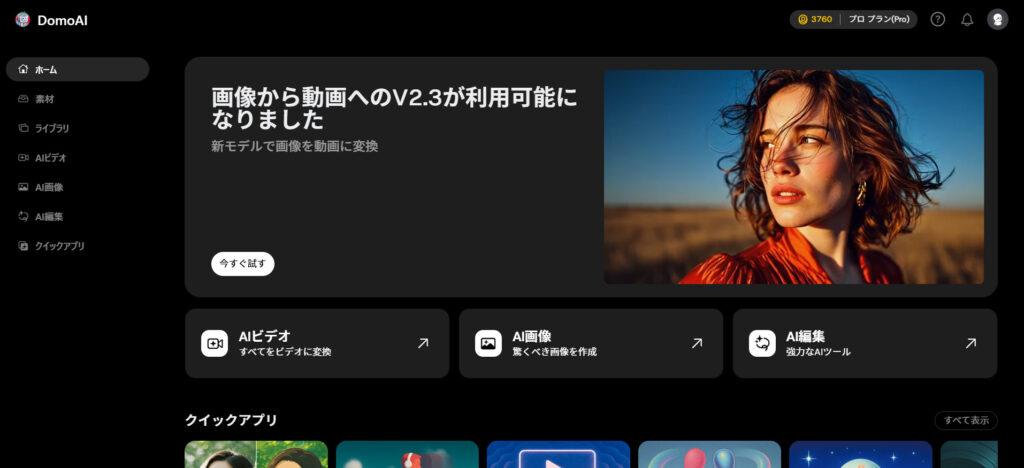The height and width of the screenshot is (468, 1024).
Task: Tap the 今すぐ試す button
Action: [242, 263]
